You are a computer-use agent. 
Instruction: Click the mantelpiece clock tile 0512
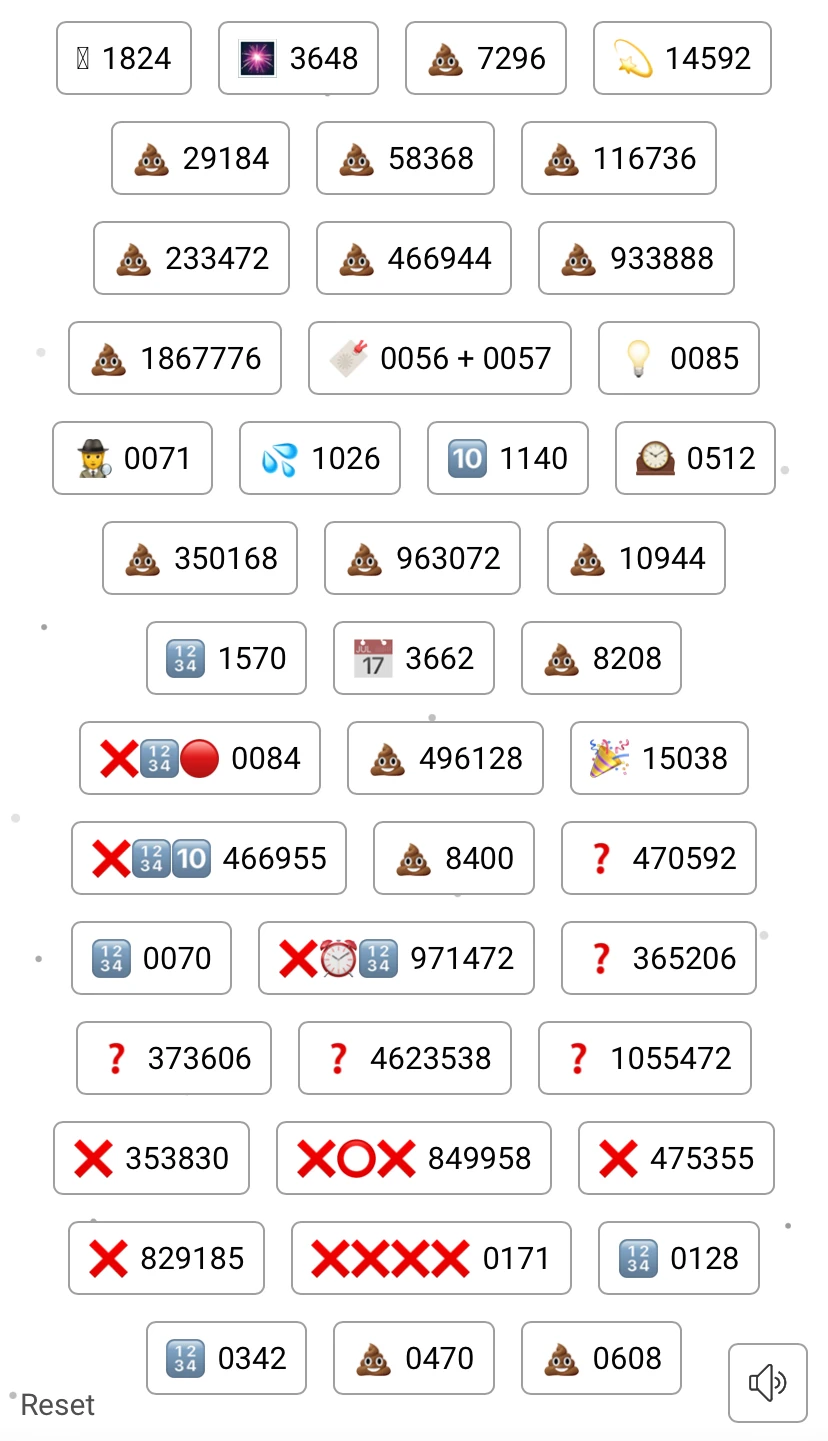coord(695,458)
